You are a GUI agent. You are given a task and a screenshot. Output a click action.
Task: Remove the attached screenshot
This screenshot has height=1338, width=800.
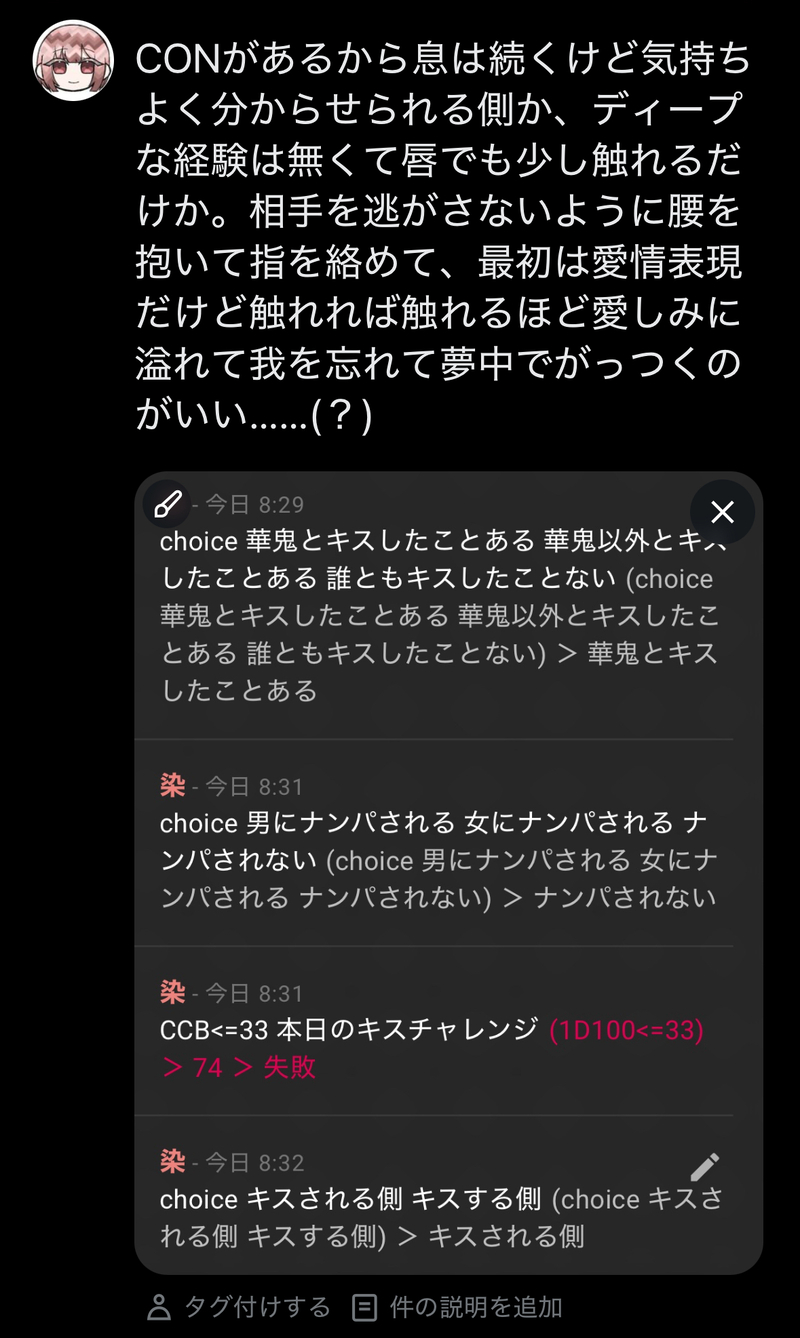pos(722,512)
